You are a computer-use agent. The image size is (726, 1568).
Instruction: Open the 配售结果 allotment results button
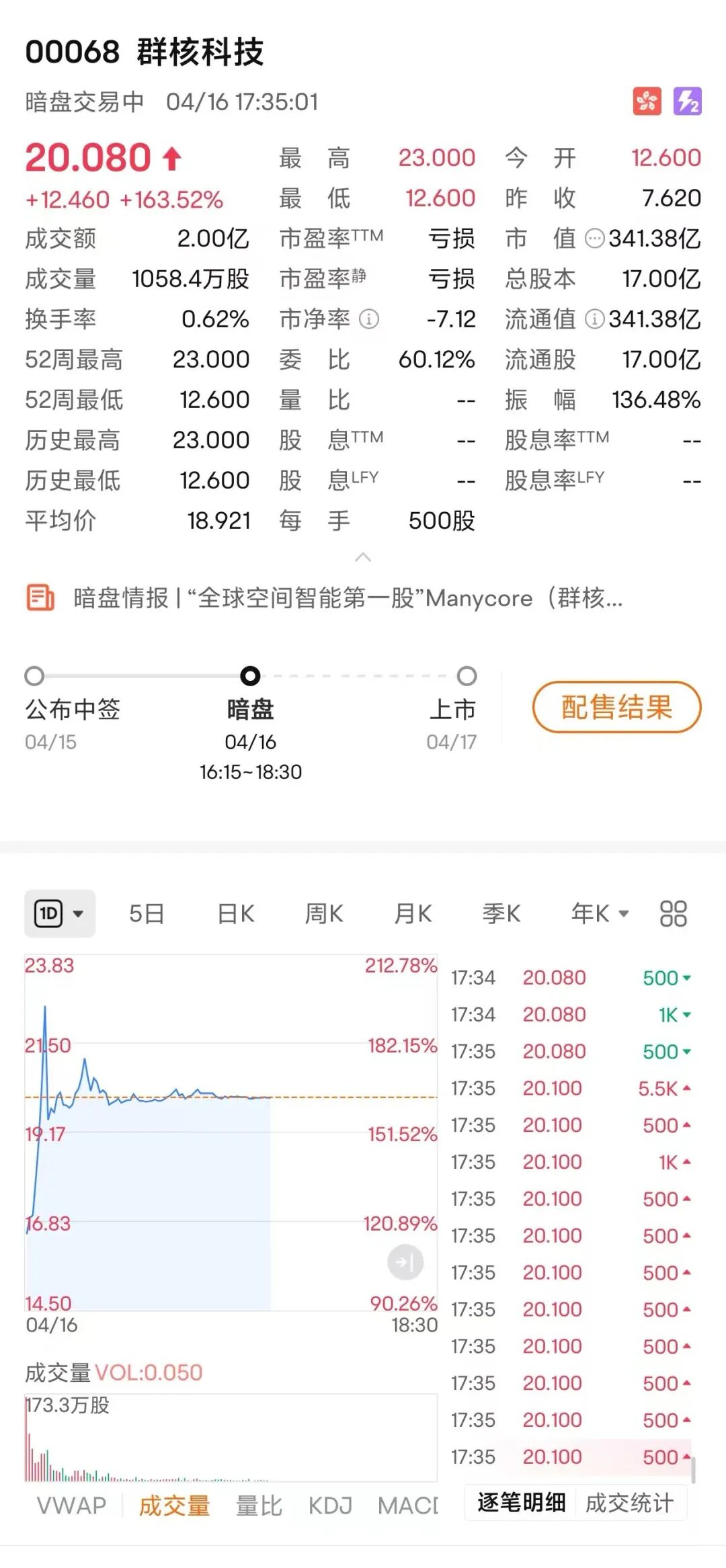[616, 707]
